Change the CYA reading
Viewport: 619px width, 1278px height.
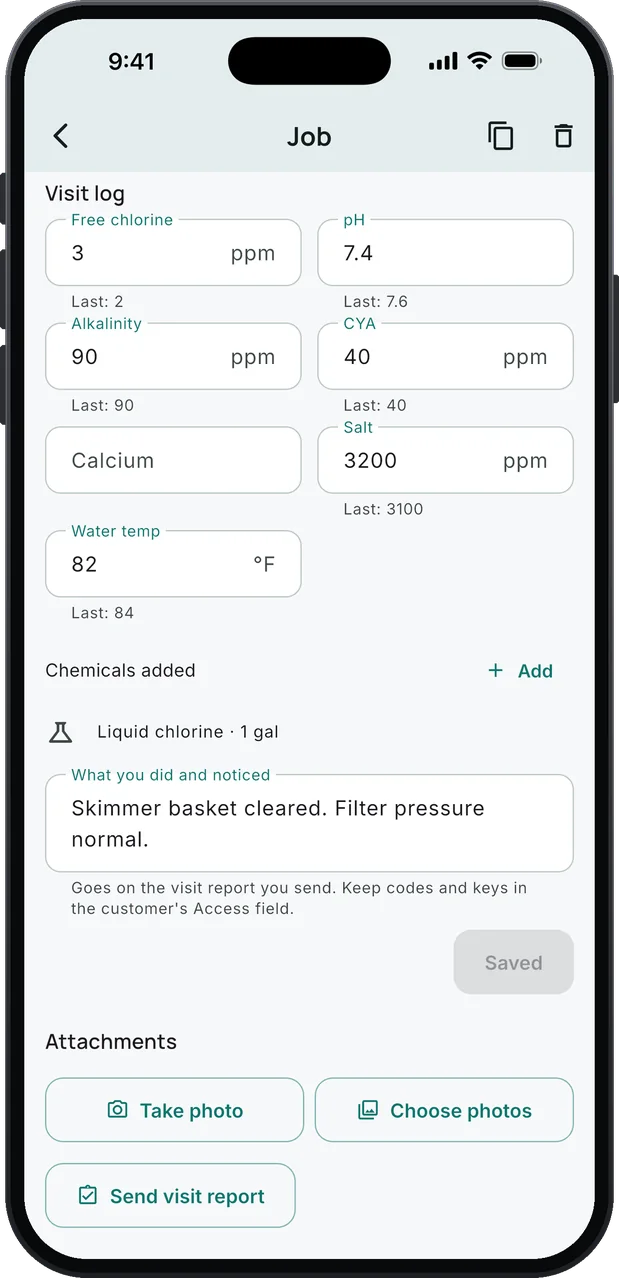(445, 357)
